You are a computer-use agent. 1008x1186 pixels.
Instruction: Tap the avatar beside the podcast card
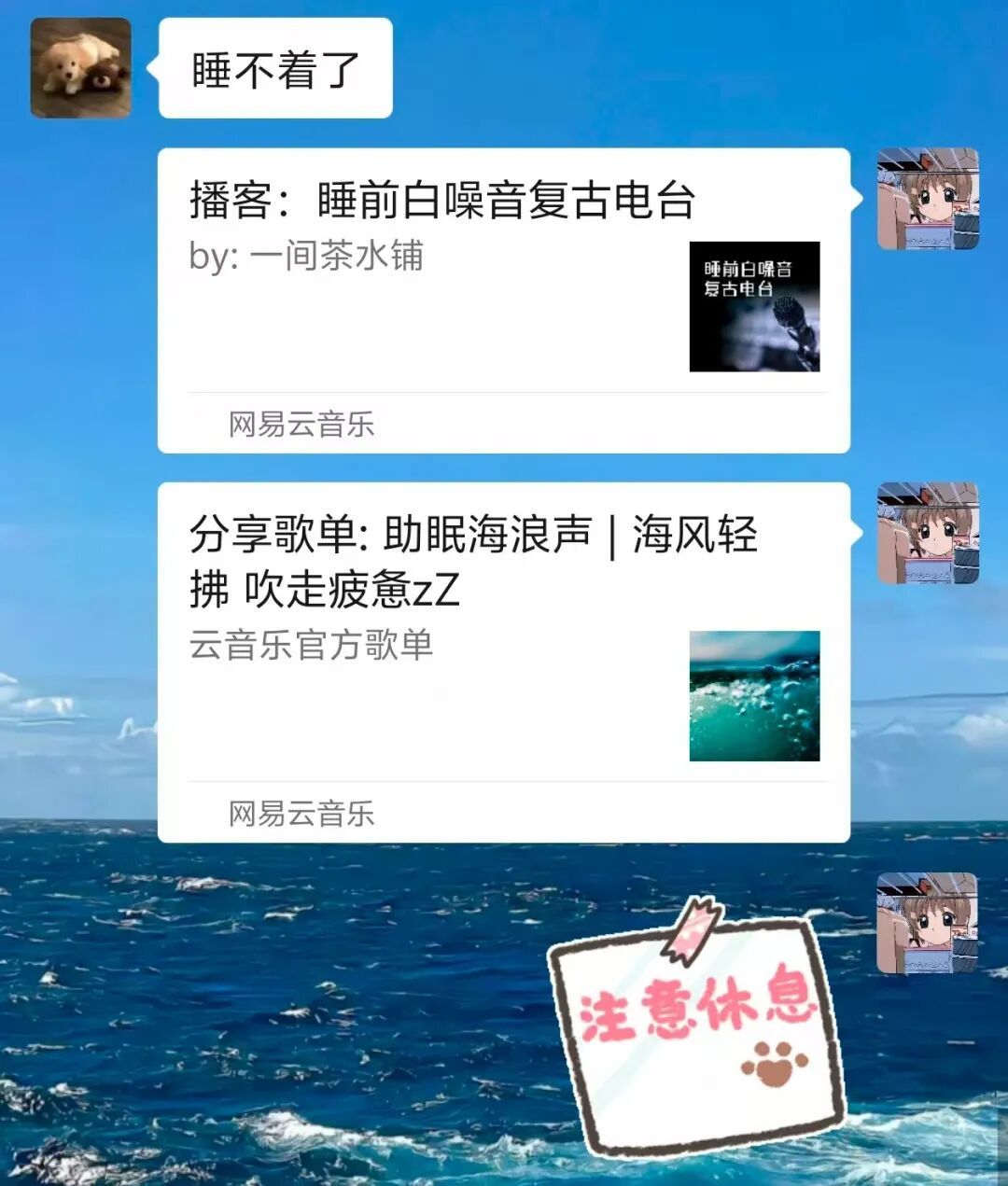pyautogui.click(x=928, y=199)
